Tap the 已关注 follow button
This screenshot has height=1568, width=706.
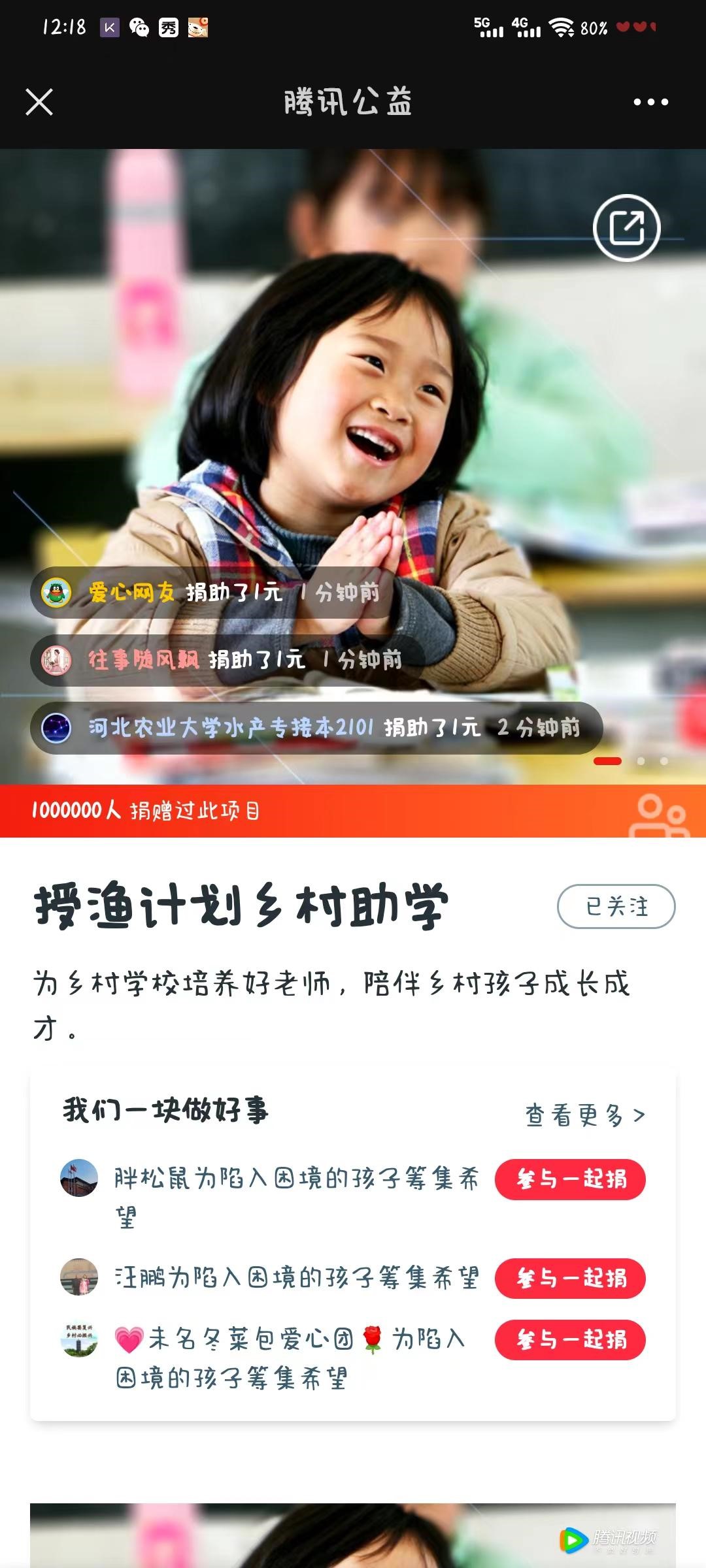coord(616,906)
